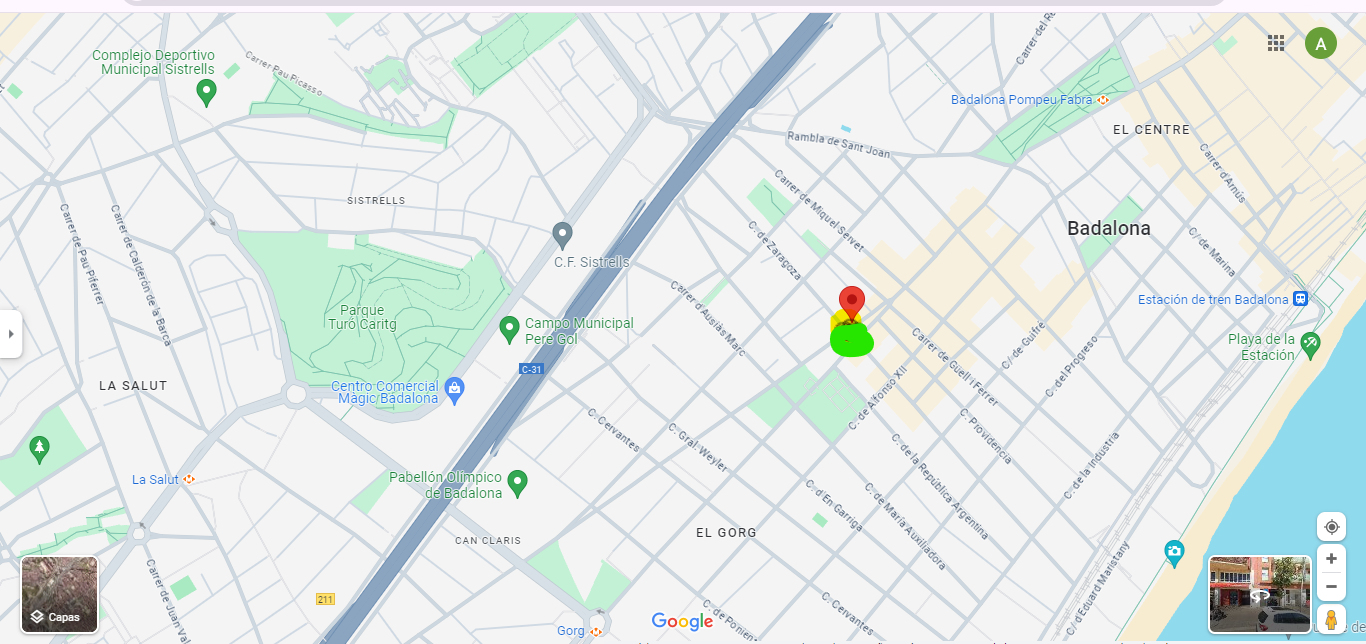Open Parque Turó Caritg label

pos(362,317)
